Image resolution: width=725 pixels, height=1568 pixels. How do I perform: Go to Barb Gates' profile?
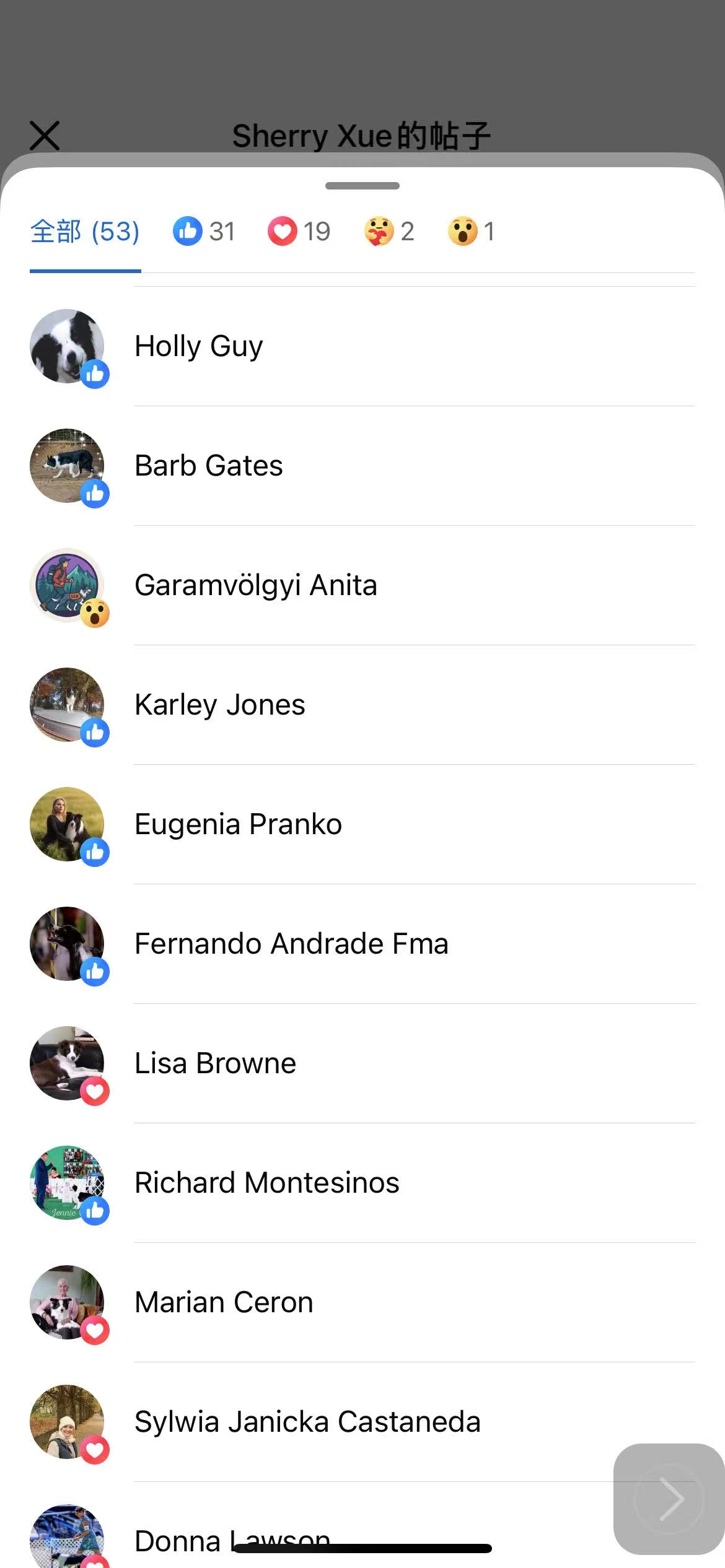[209, 466]
